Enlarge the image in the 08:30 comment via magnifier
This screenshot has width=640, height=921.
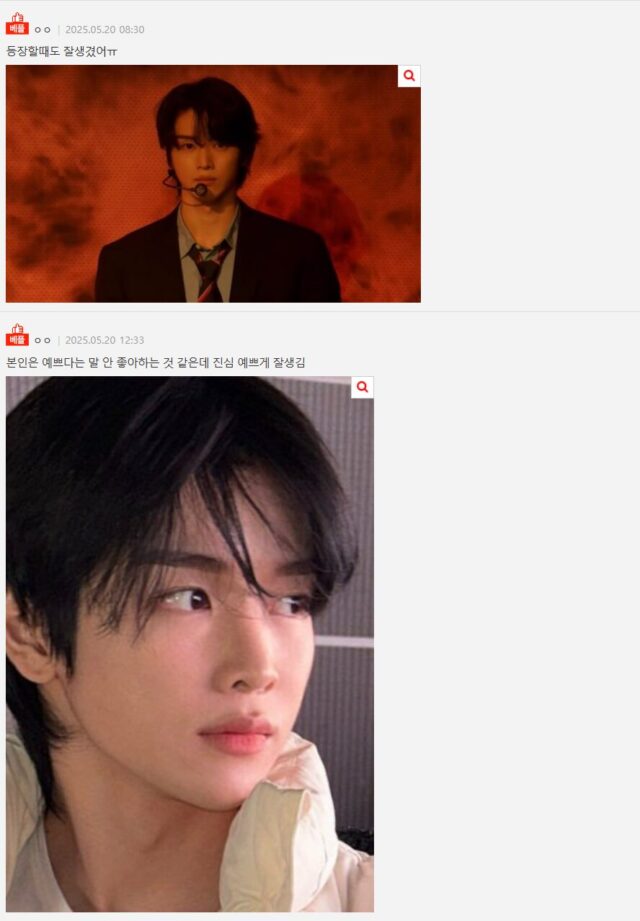(409, 76)
